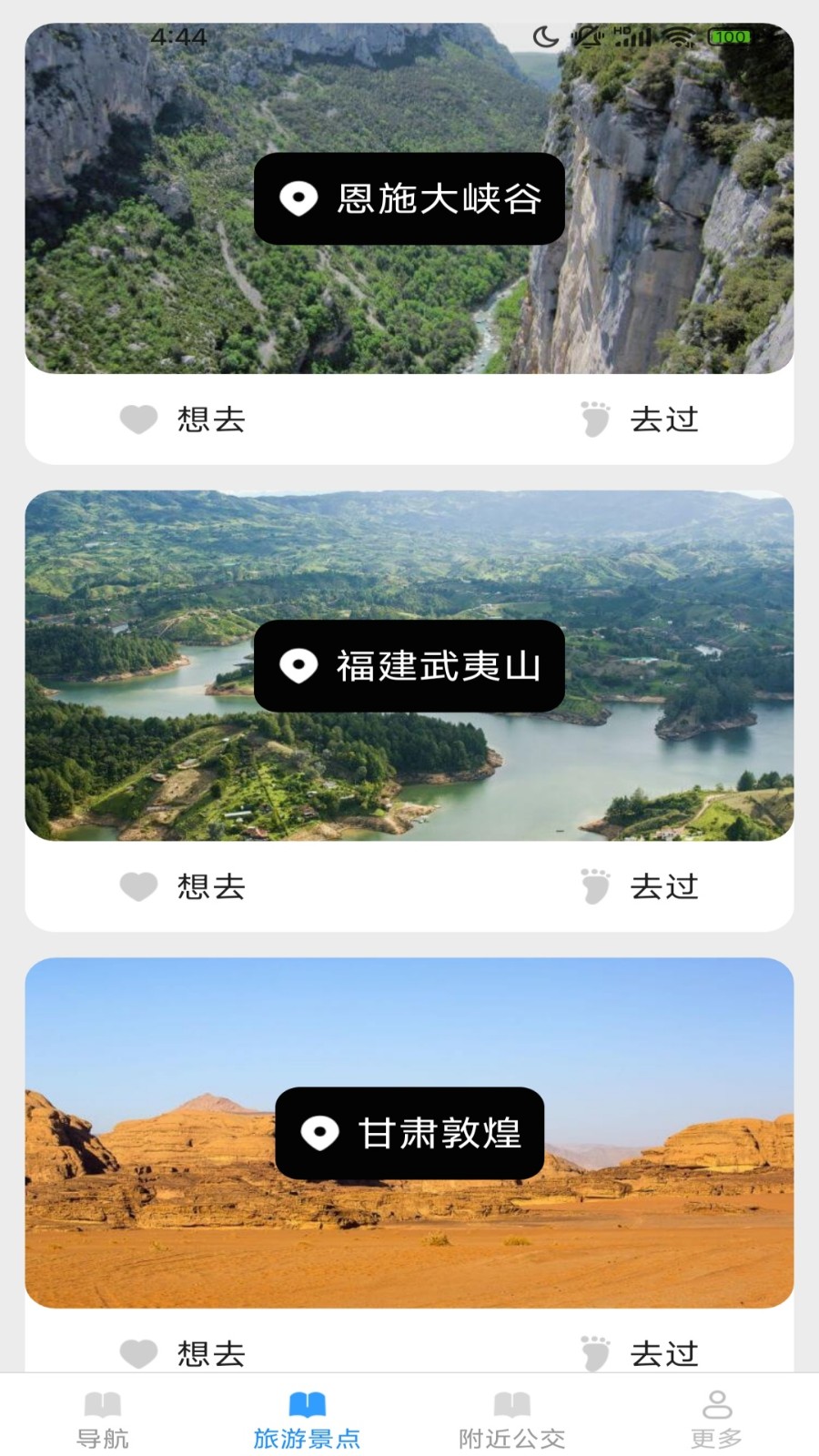
Task: Click the 去过 text on 福建武夷山 card
Action: pyautogui.click(x=665, y=886)
